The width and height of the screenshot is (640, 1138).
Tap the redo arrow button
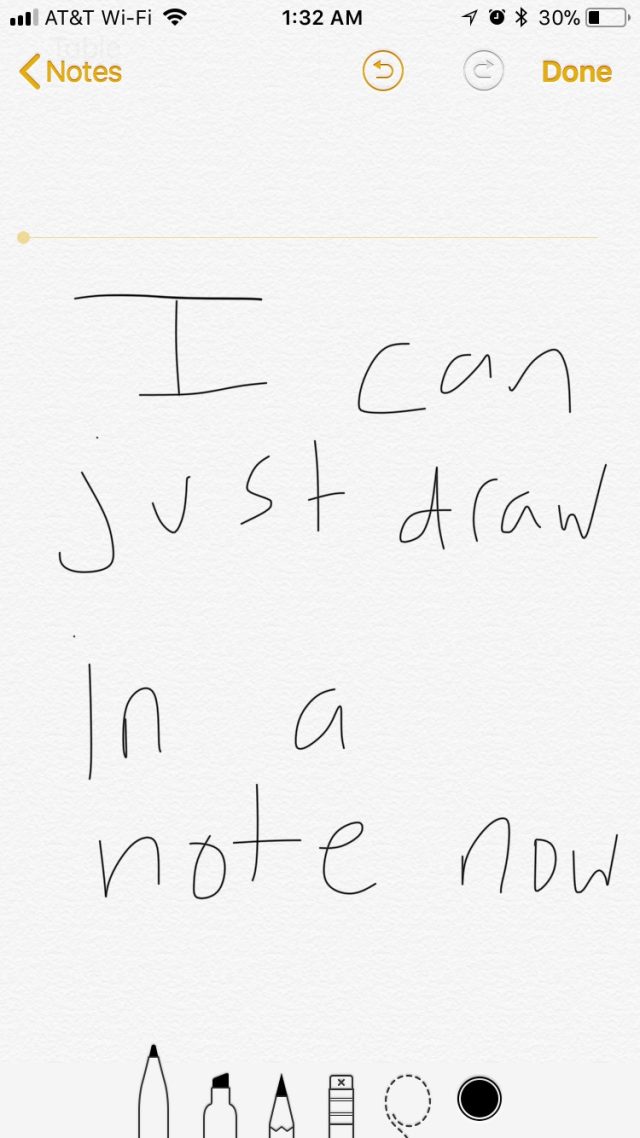pos(483,72)
